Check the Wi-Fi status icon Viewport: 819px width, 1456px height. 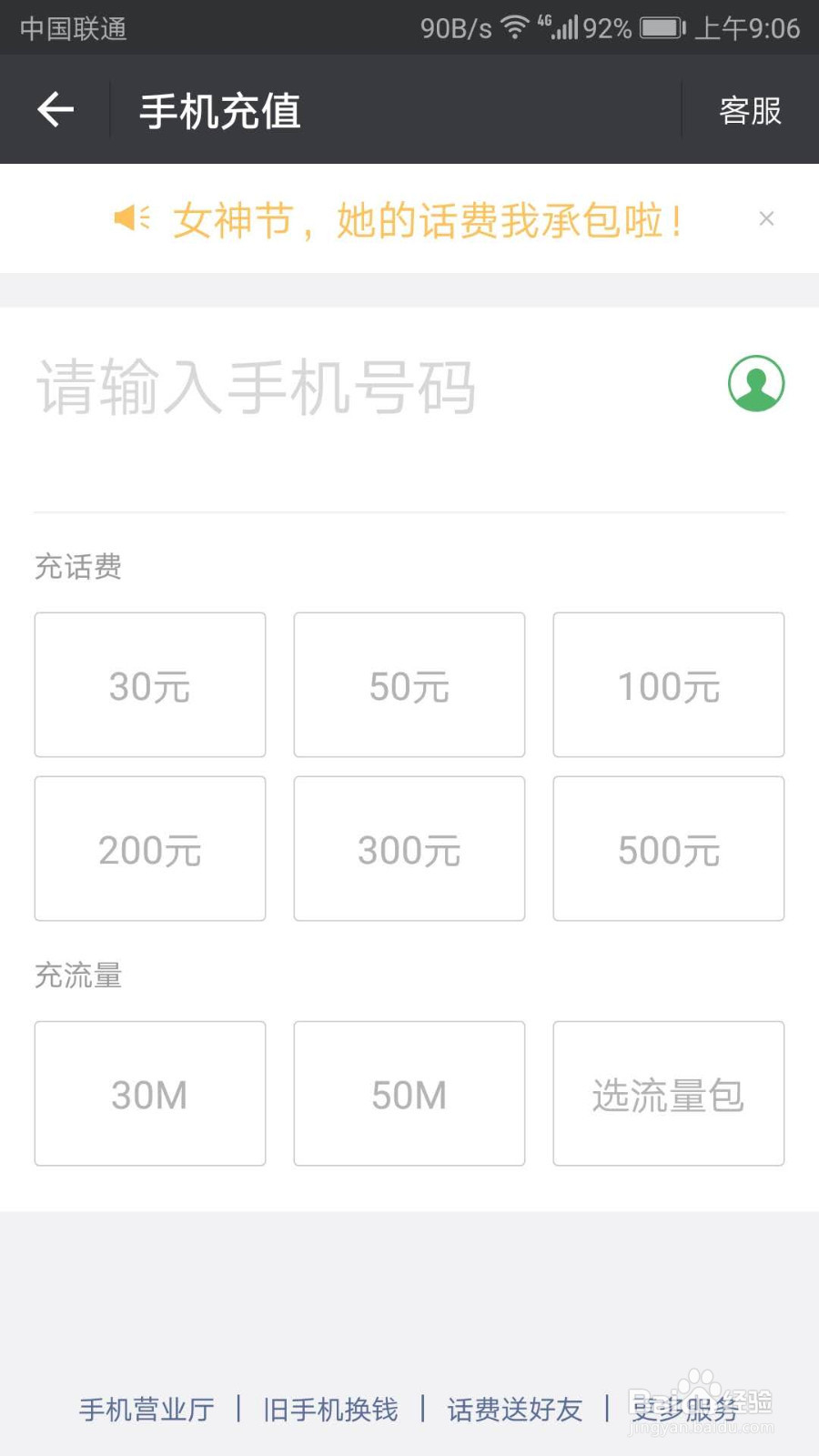pyautogui.click(x=514, y=27)
